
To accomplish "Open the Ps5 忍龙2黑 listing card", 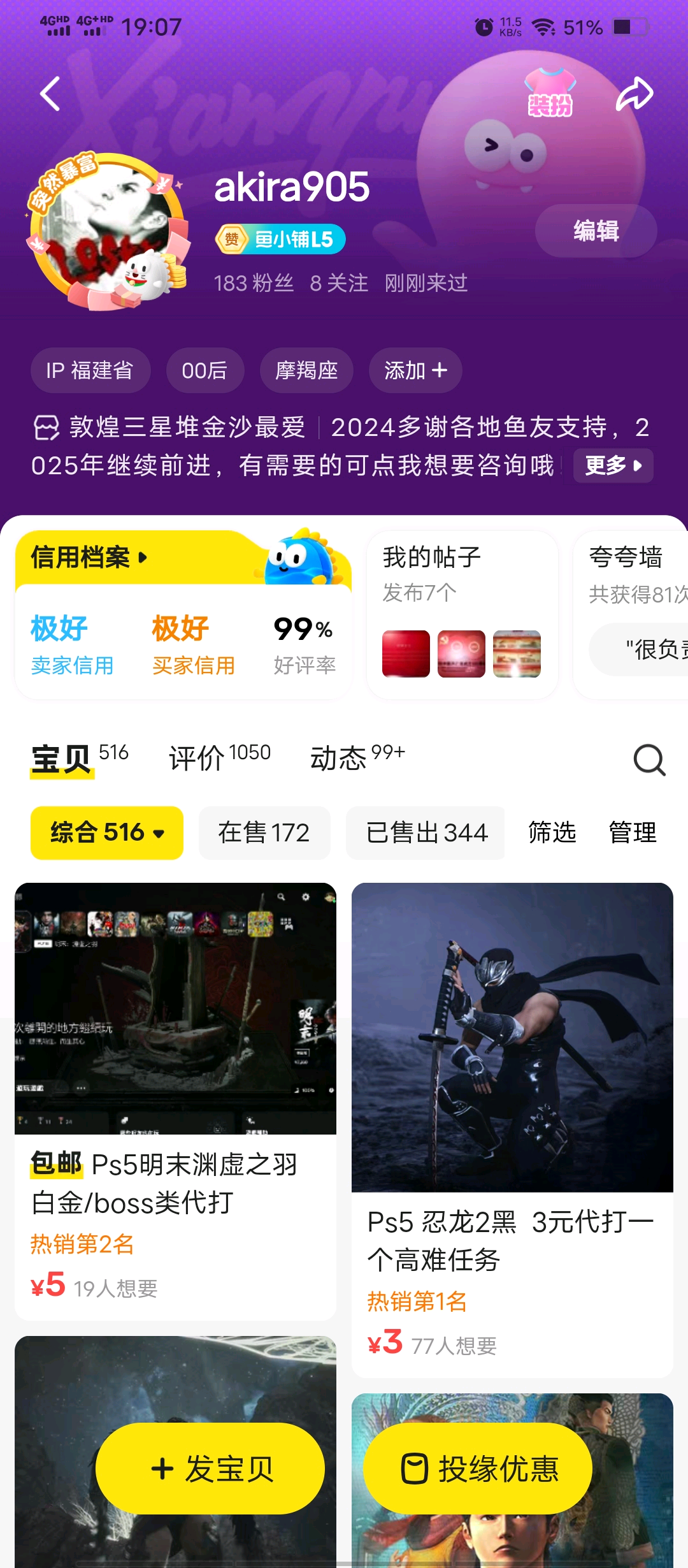I will pos(512,1128).
